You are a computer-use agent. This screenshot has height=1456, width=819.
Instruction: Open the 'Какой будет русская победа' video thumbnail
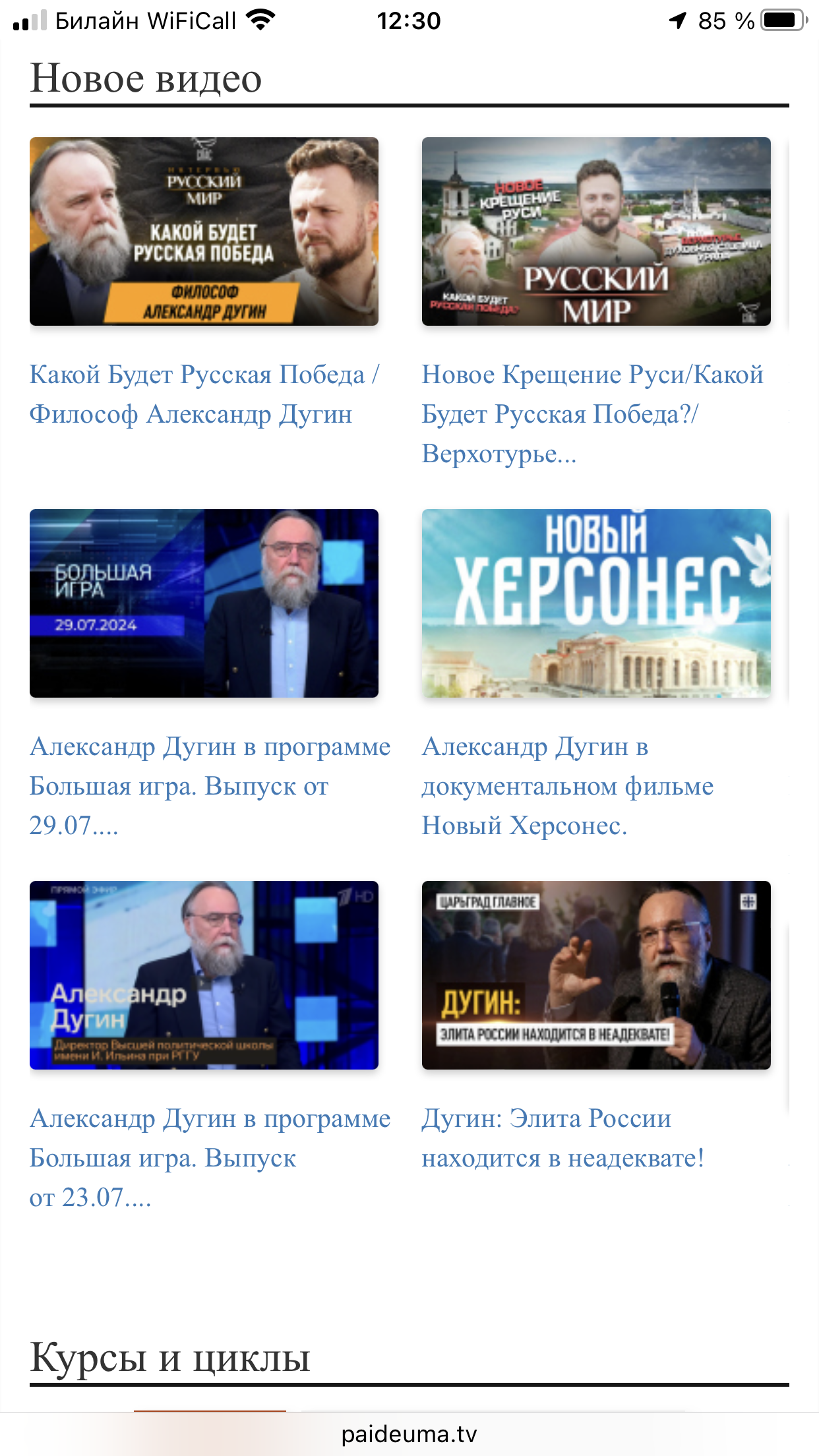[204, 231]
